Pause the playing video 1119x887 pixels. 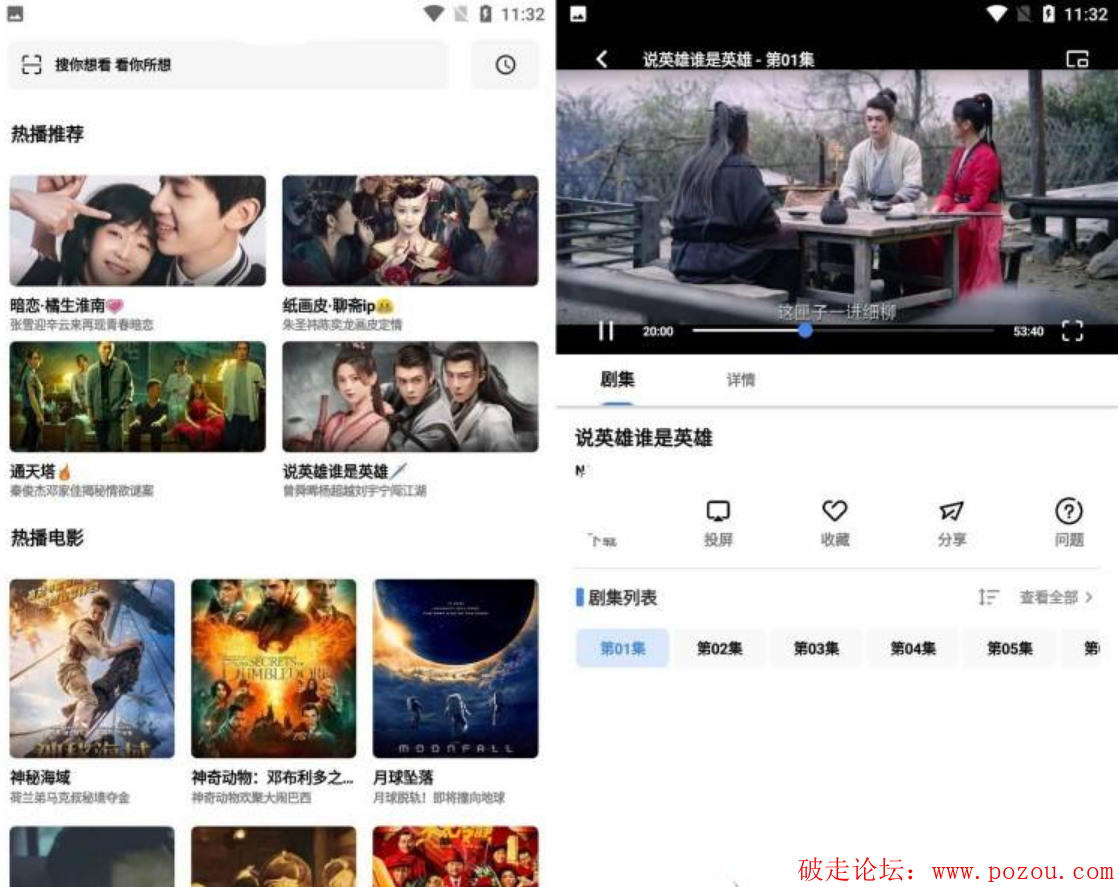click(606, 331)
